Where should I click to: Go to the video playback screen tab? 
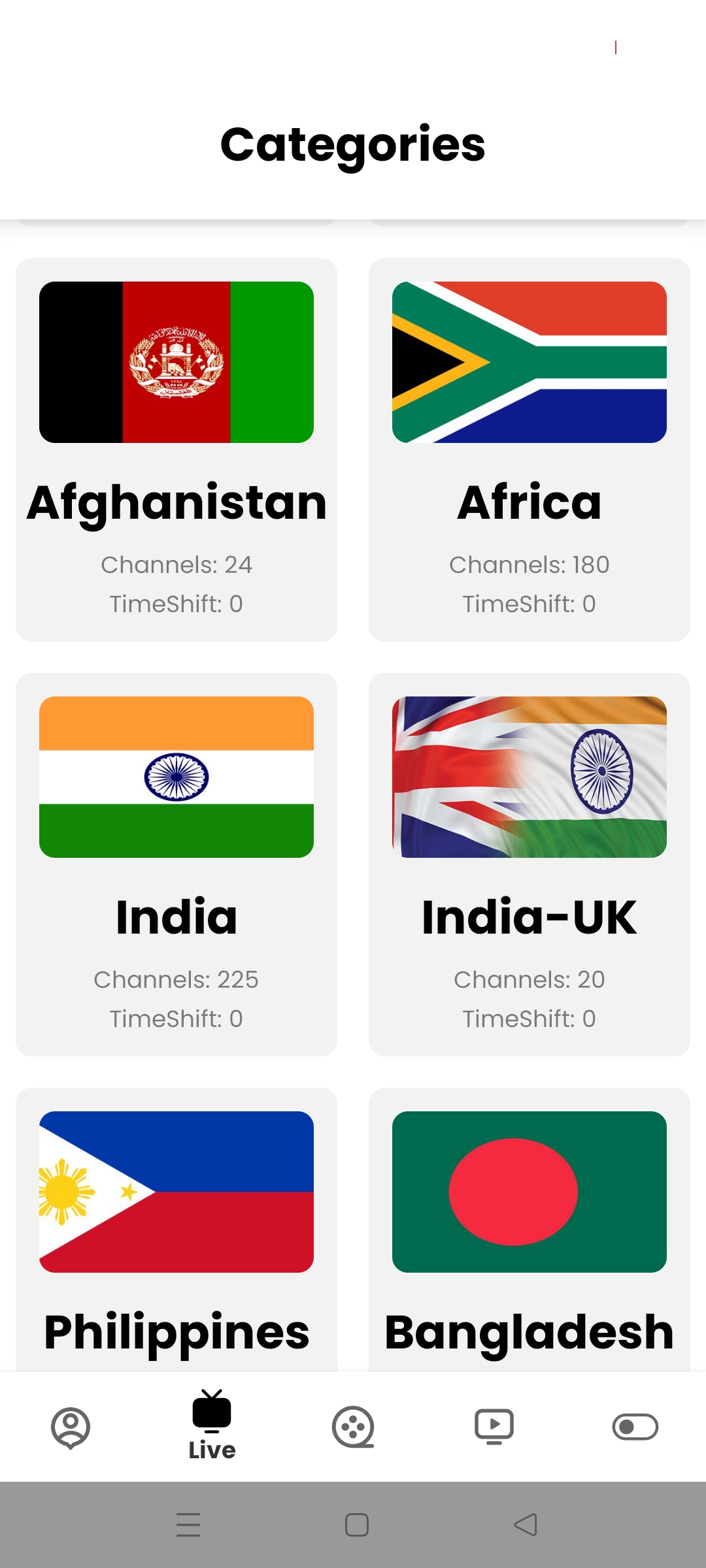click(494, 1427)
